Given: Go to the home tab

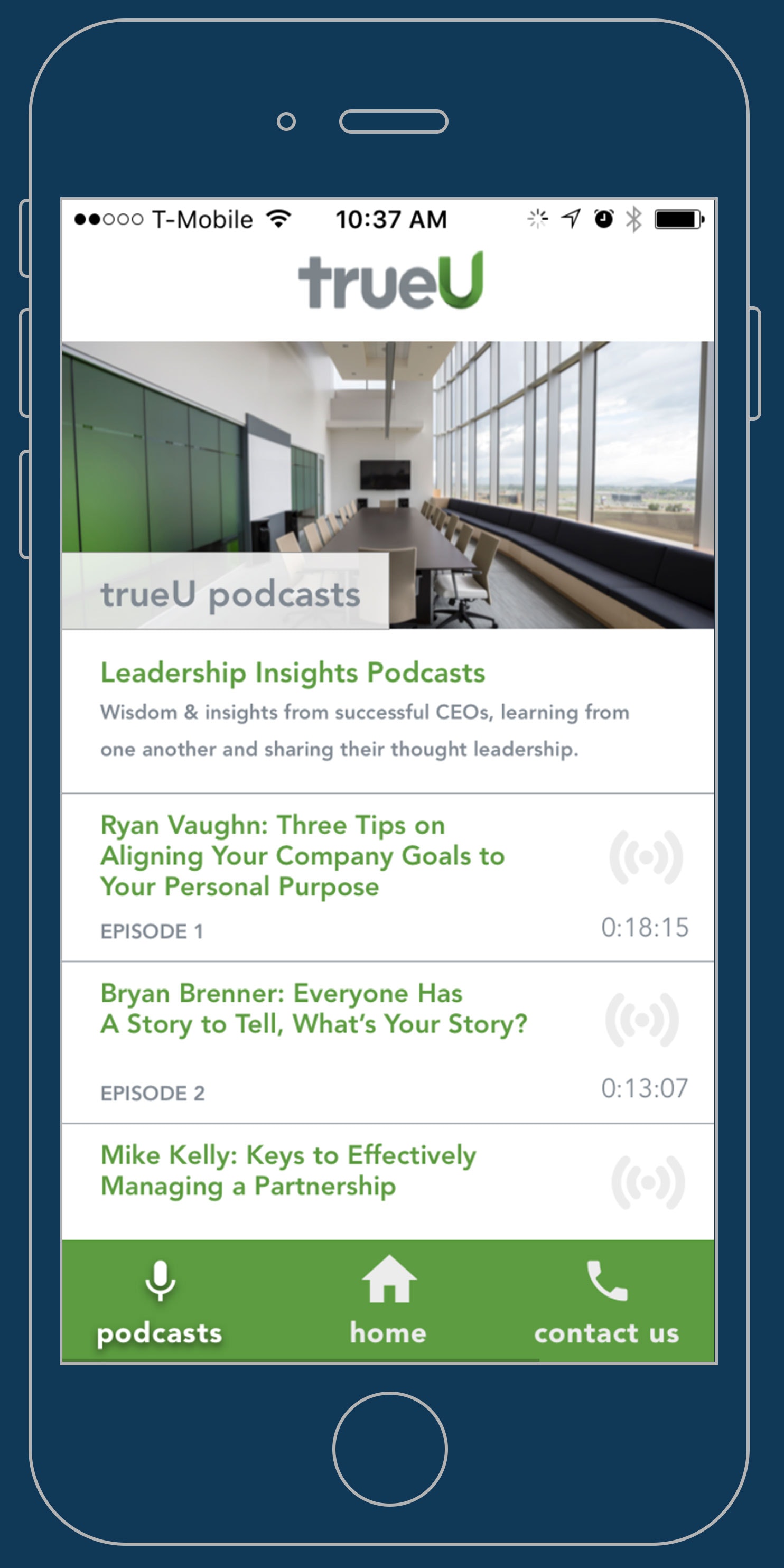Looking at the screenshot, I should [388, 1300].
